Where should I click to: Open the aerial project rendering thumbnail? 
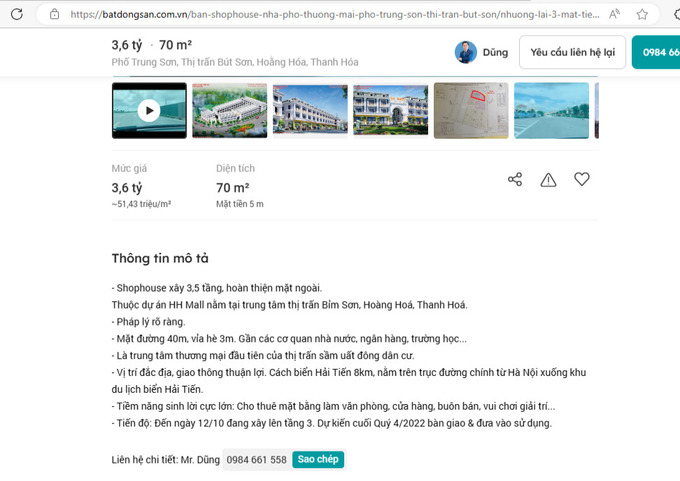230,110
